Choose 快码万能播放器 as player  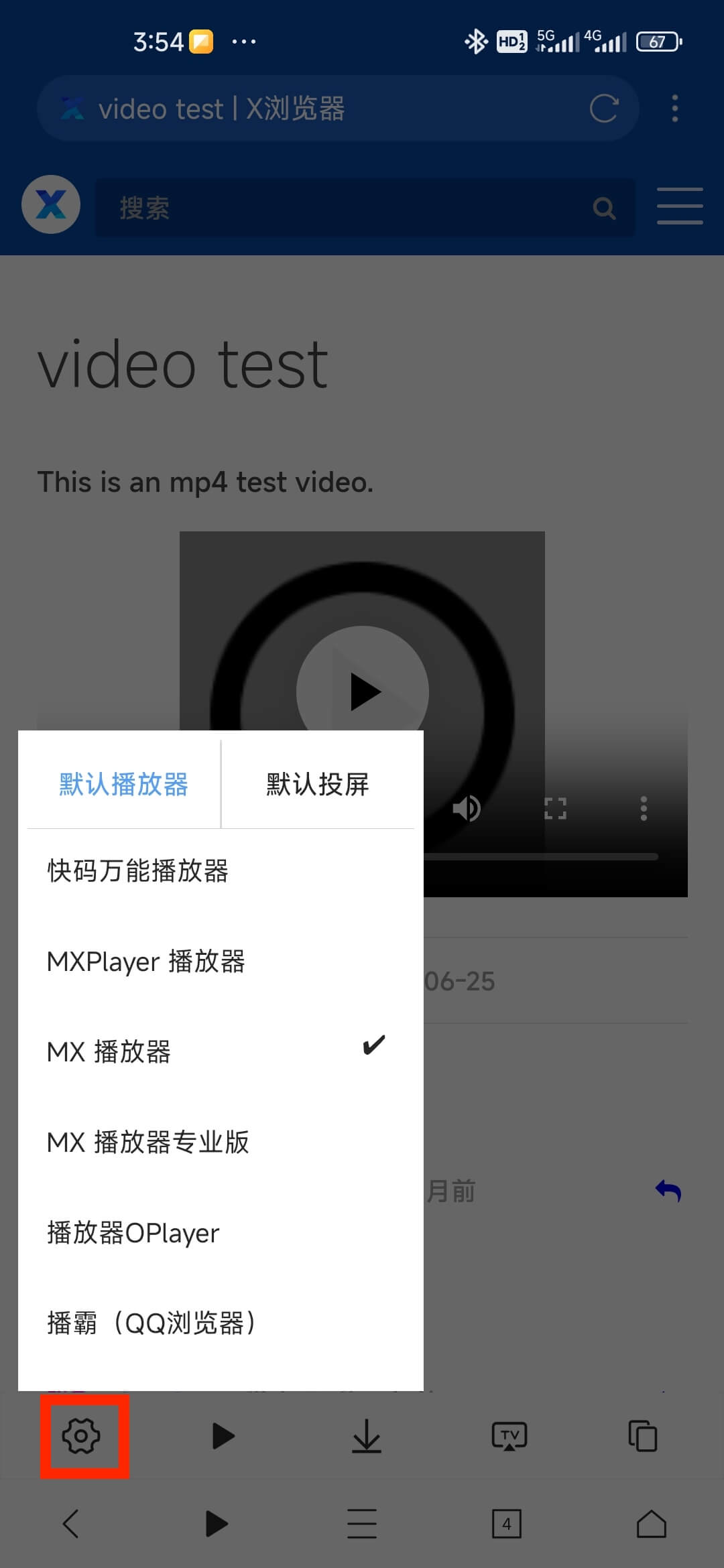[x=137, y=871]
